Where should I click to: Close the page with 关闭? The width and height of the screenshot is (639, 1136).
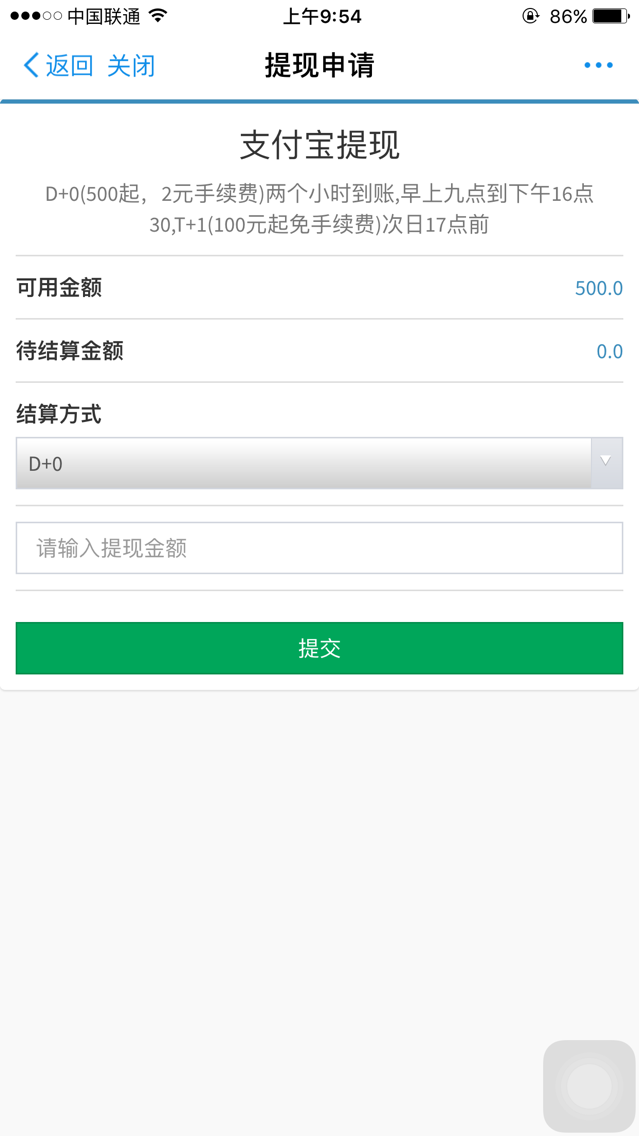coord(131,66)
